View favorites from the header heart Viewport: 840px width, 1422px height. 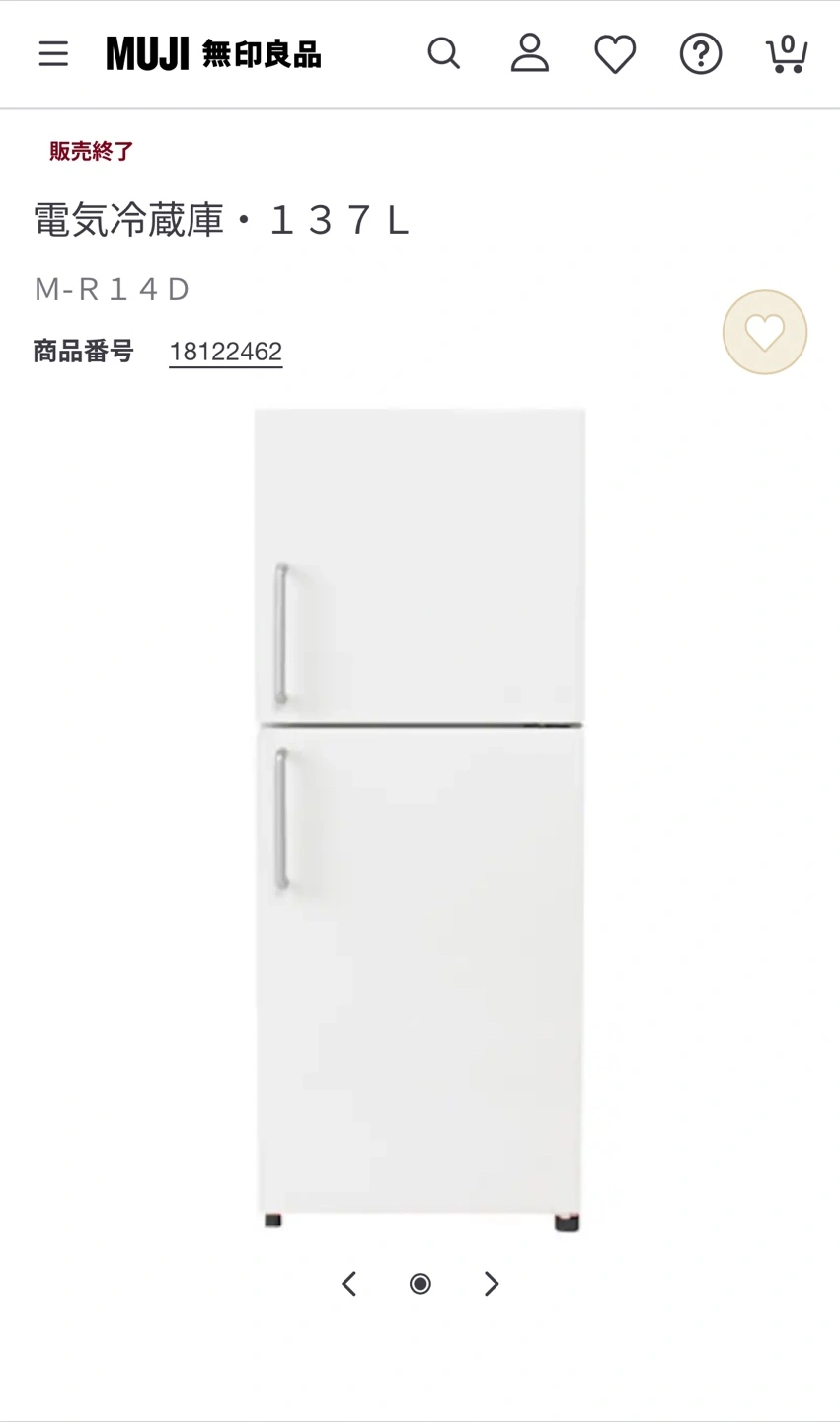click(x=615, y=53)
